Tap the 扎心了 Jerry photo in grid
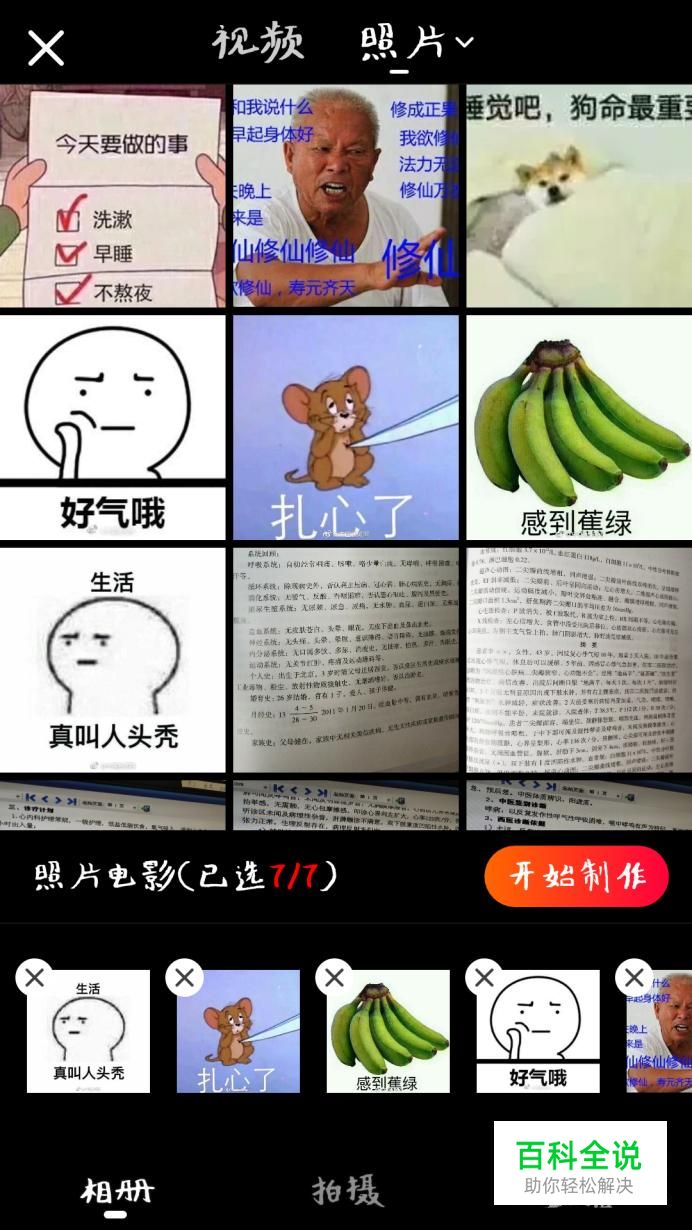Viewport: 692px width, 1230px height. coord(346,428)
